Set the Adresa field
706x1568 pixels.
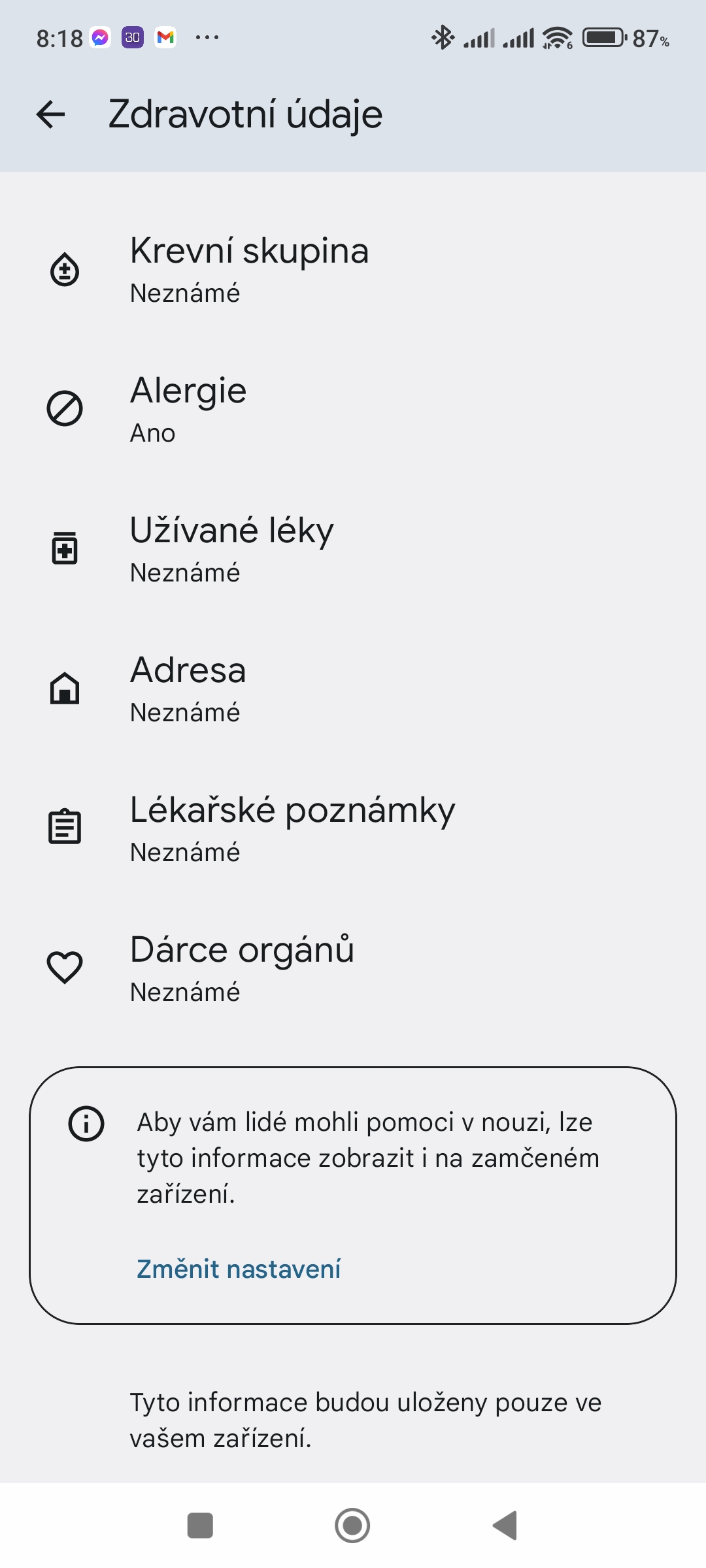(188, 689)
